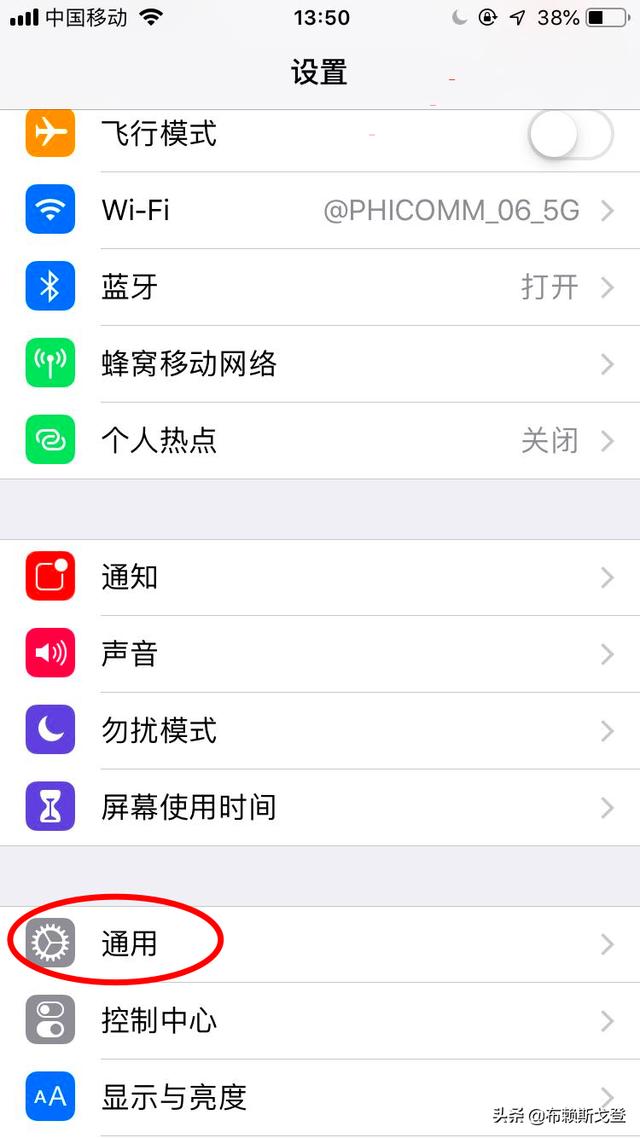Screen dimensions: 640x1138
Task: Open 勿扰模式 Do Not Disturb
Action: [320, 731]
